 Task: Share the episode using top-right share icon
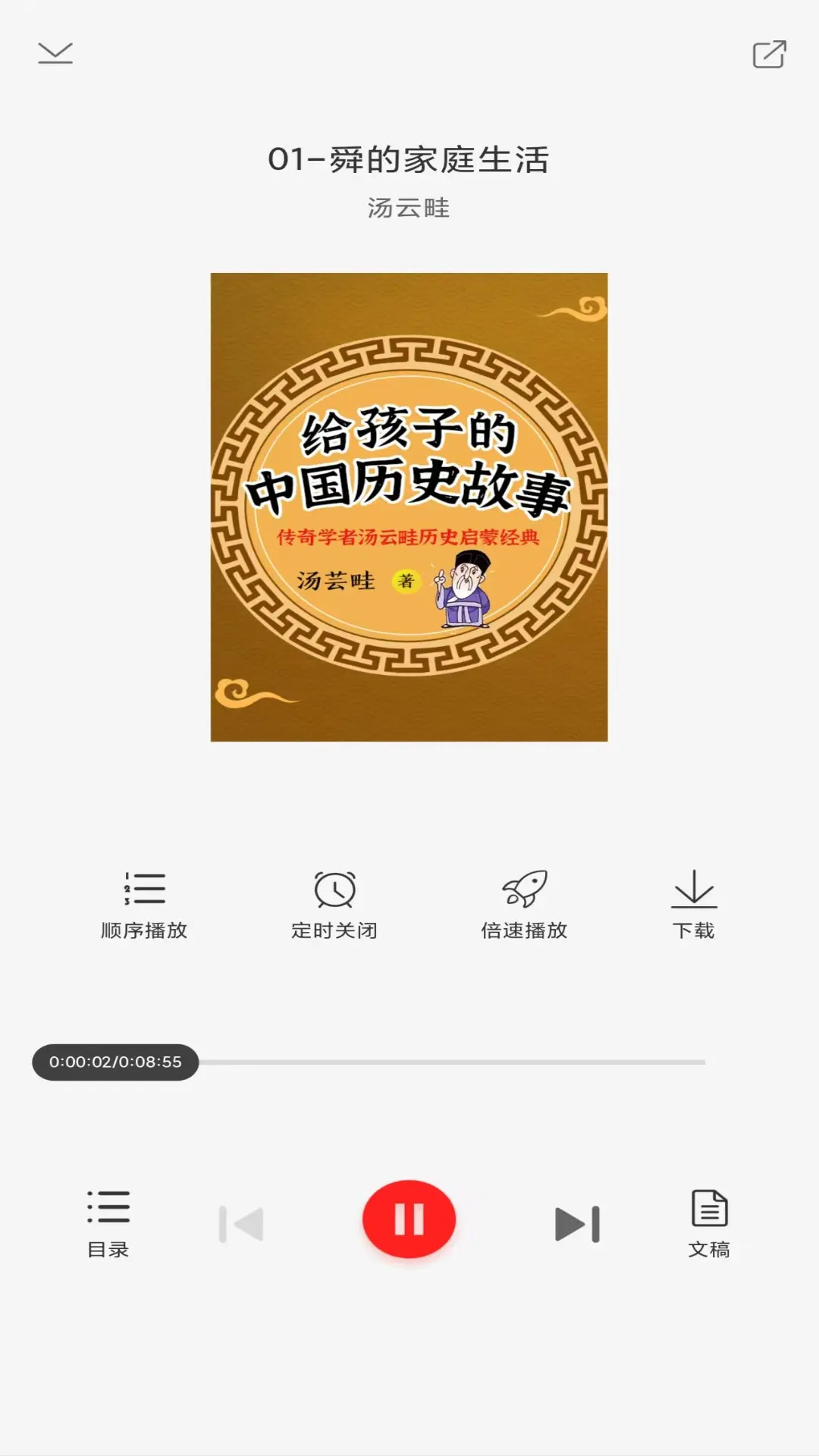(768, 53)
